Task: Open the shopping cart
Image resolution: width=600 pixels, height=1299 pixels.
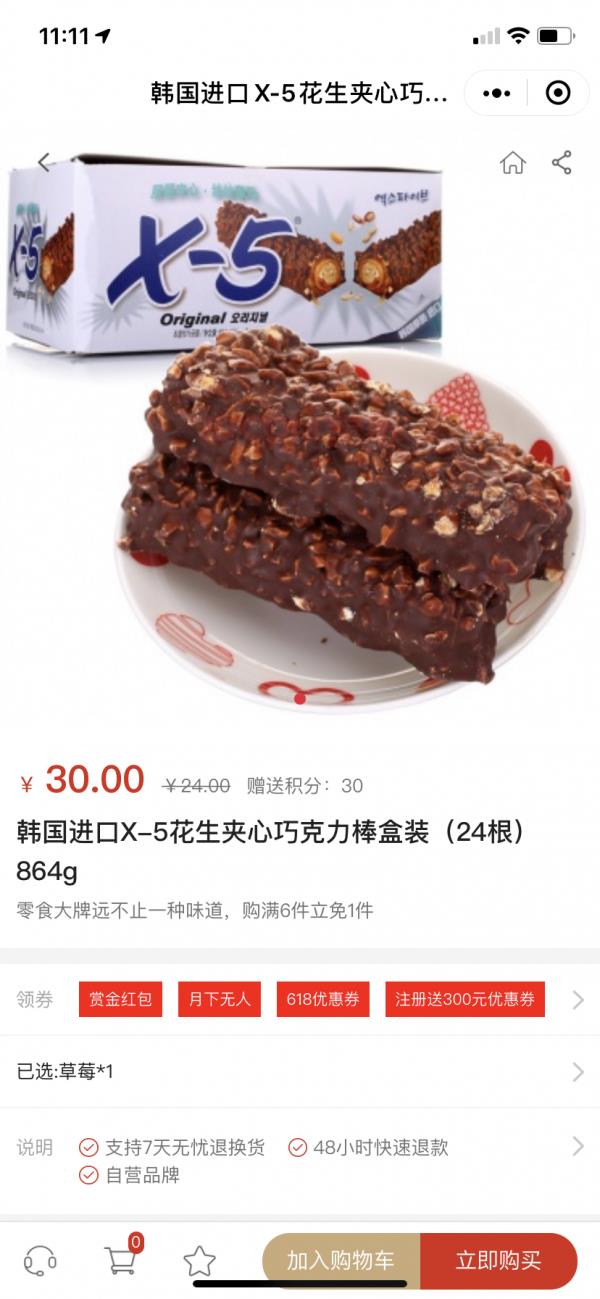Action: (122, 1260)
